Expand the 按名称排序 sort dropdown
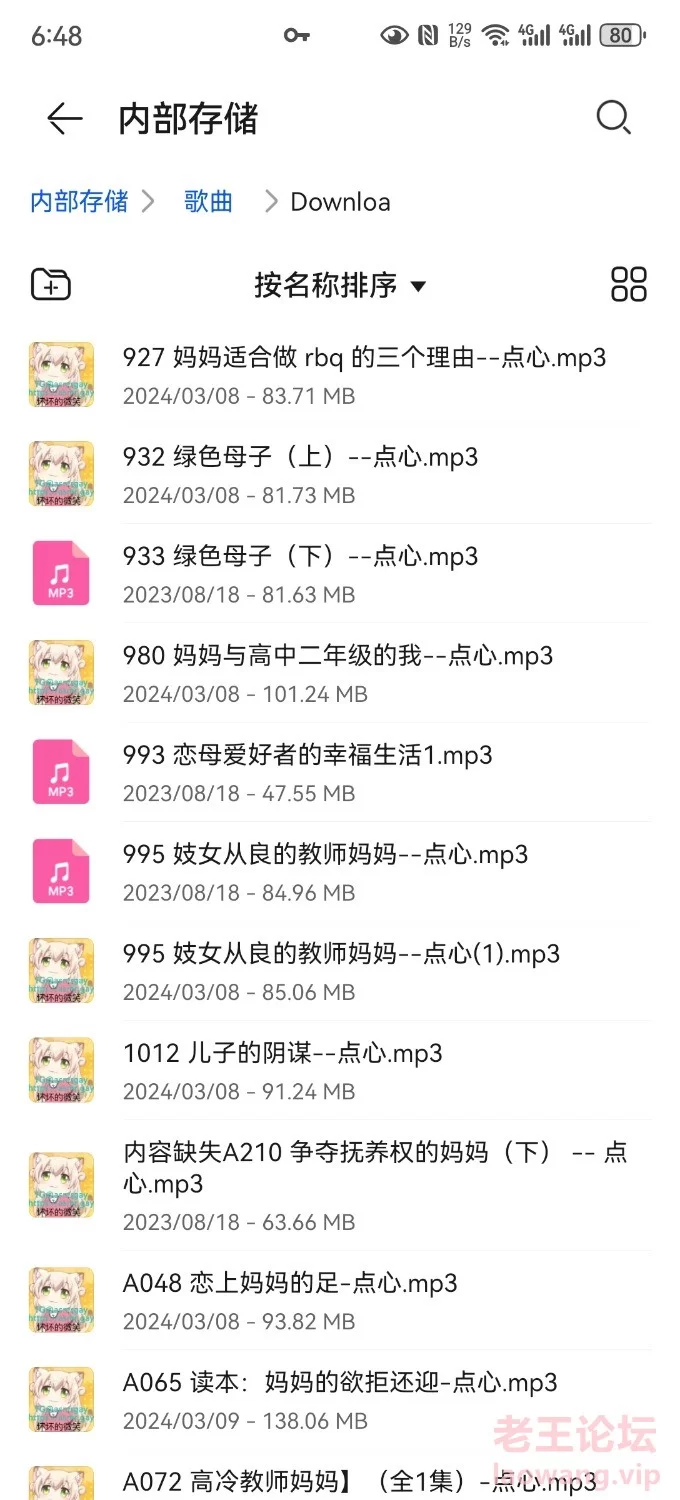This screenshot has height=1500, width=680. [340, 285]
